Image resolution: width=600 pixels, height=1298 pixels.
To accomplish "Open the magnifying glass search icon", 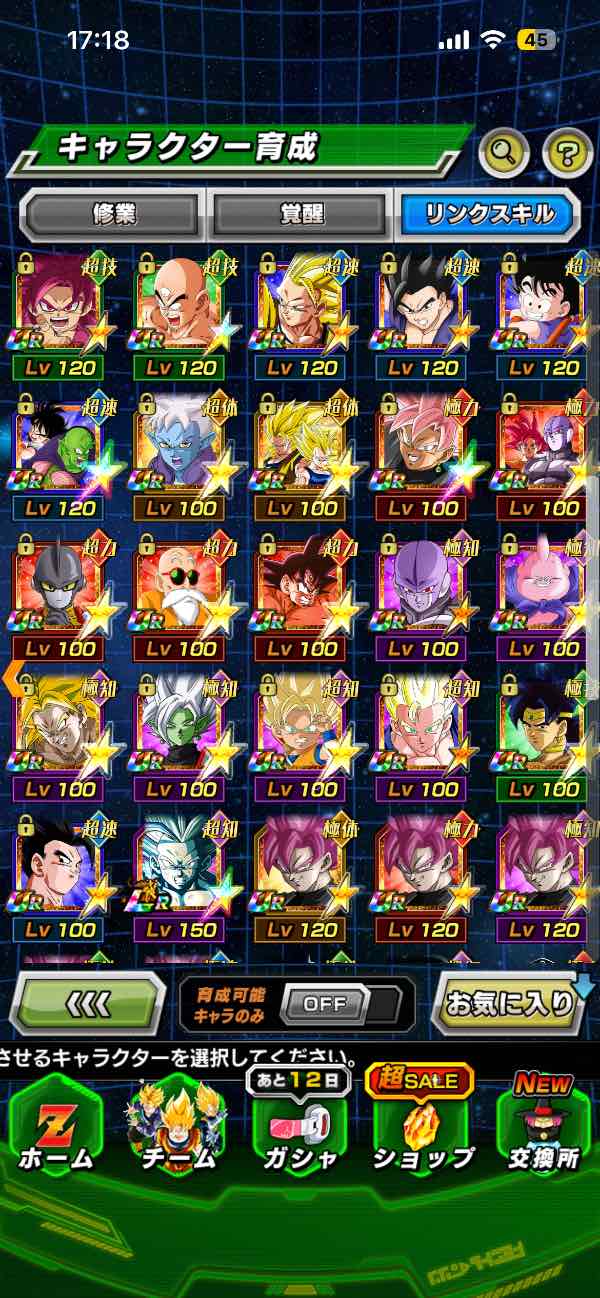I will [504, 152].
